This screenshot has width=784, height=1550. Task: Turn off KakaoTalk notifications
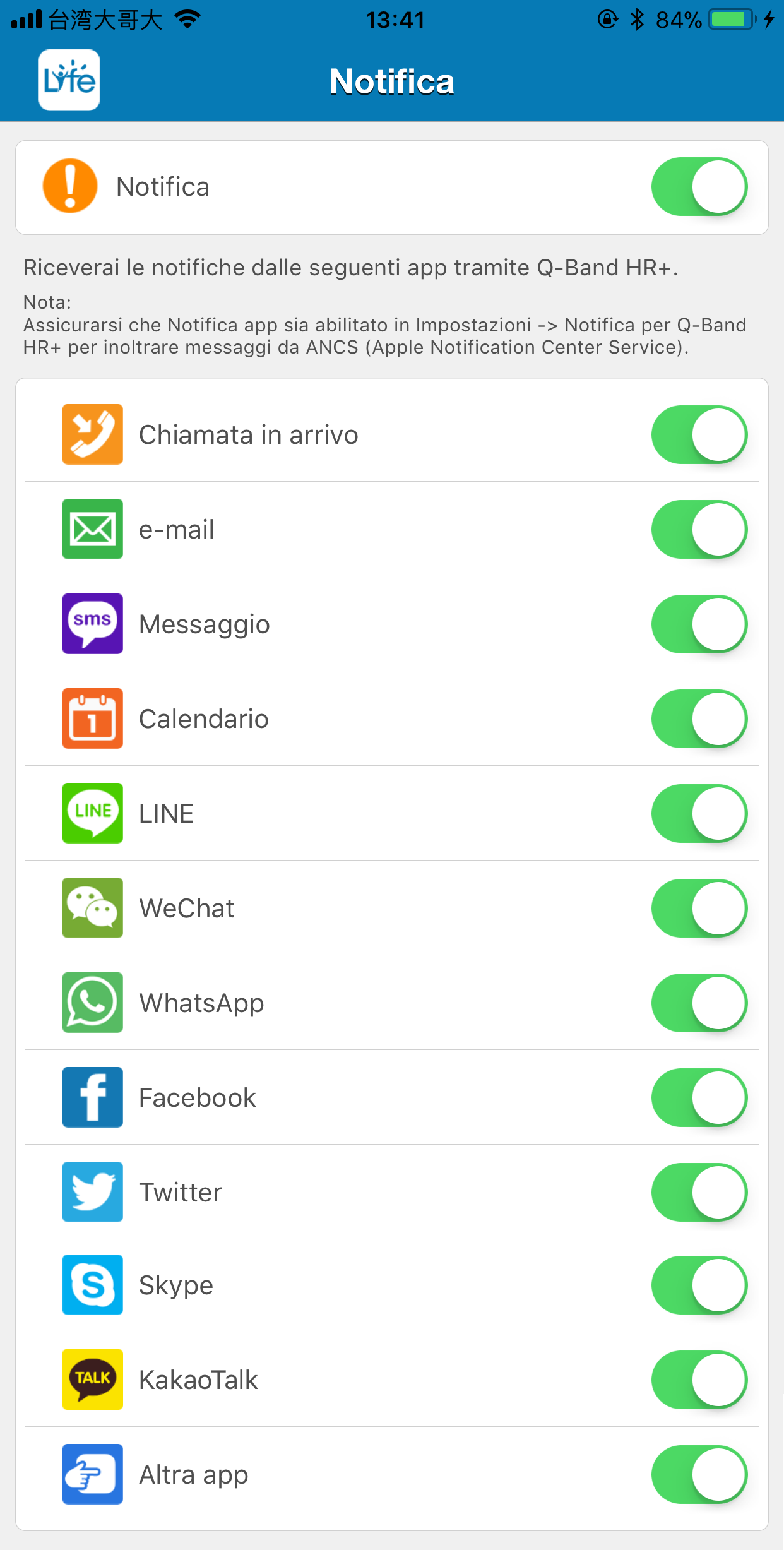point(699,1380)
